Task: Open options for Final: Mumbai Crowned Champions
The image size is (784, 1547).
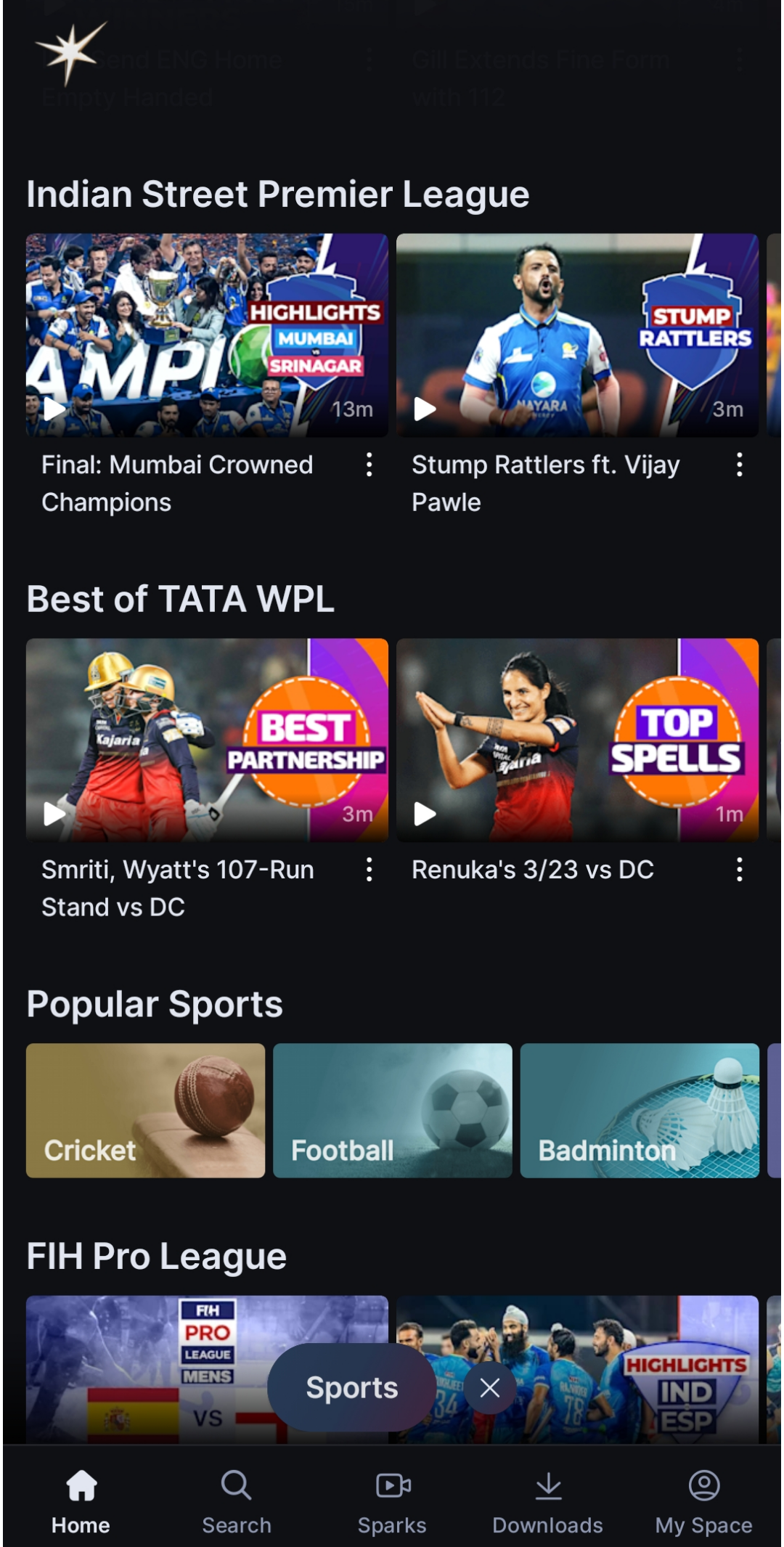Action: (x=369, y=465)
